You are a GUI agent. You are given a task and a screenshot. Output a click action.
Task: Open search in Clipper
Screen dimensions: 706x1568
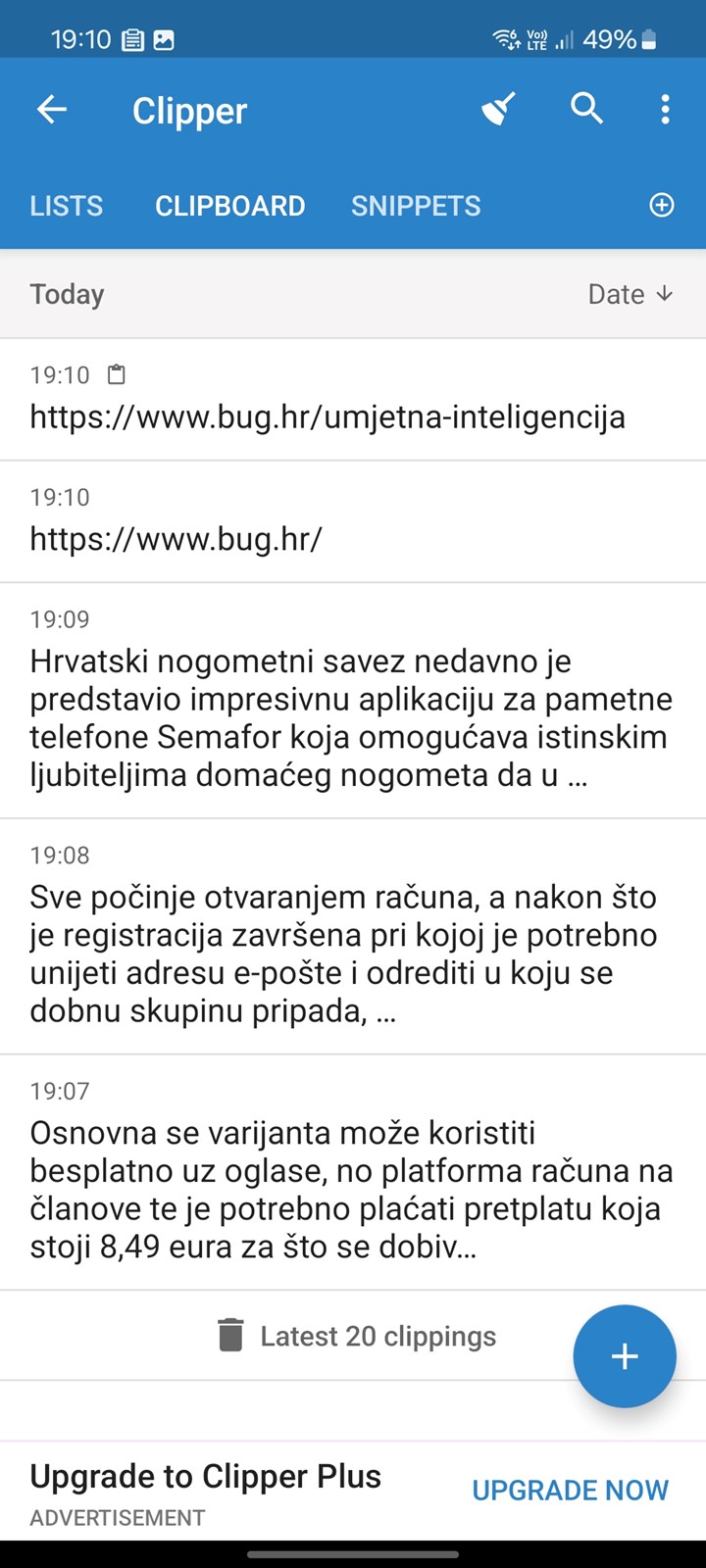point(586,110)
